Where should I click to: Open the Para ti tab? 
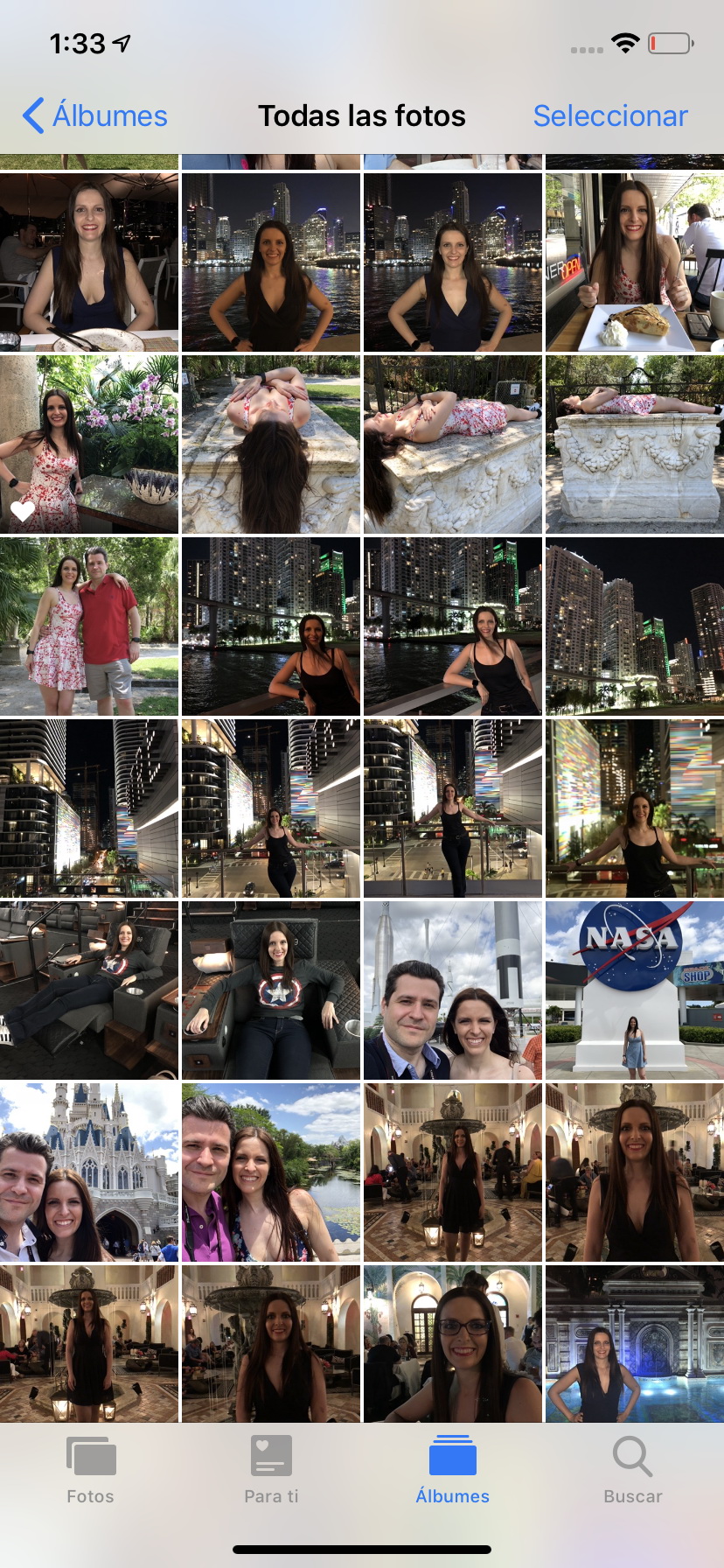[271, 1471]
